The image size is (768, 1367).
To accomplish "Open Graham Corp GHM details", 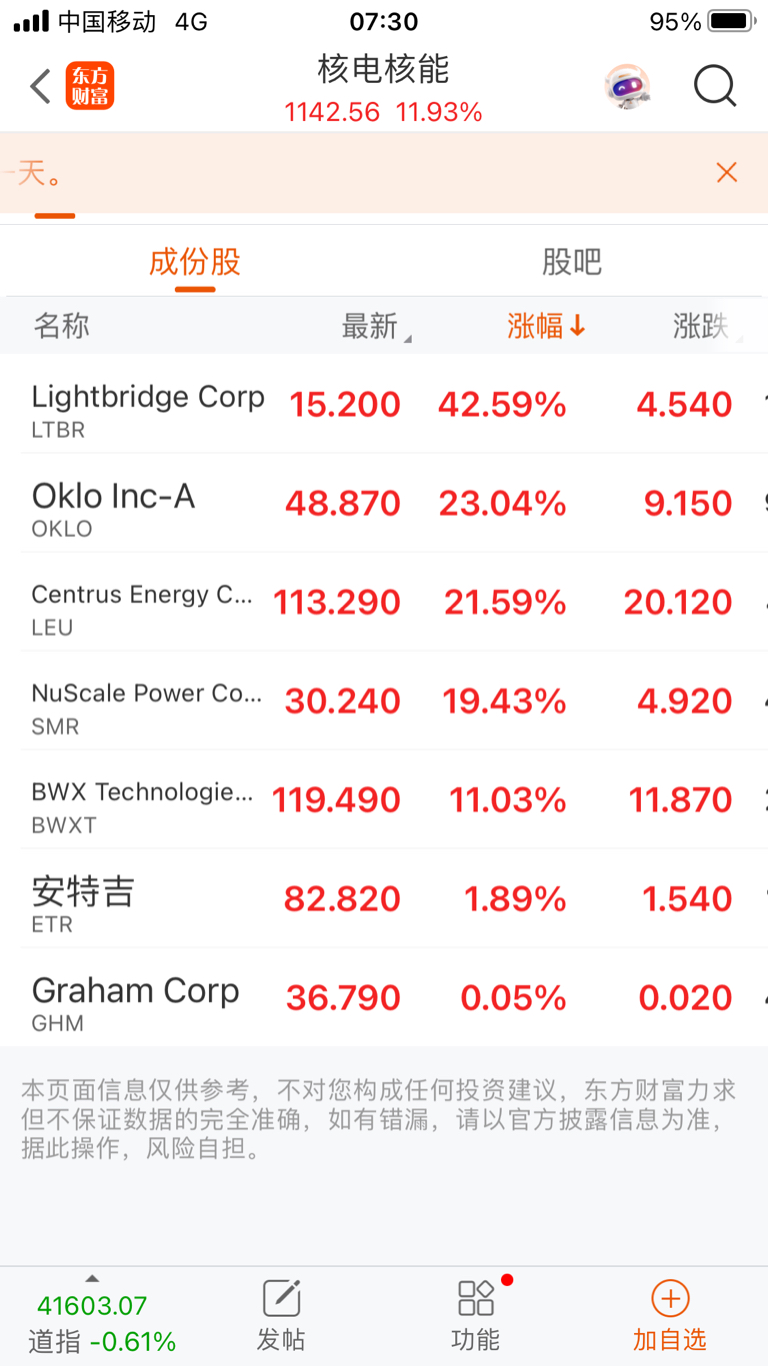I will point(384,998).
